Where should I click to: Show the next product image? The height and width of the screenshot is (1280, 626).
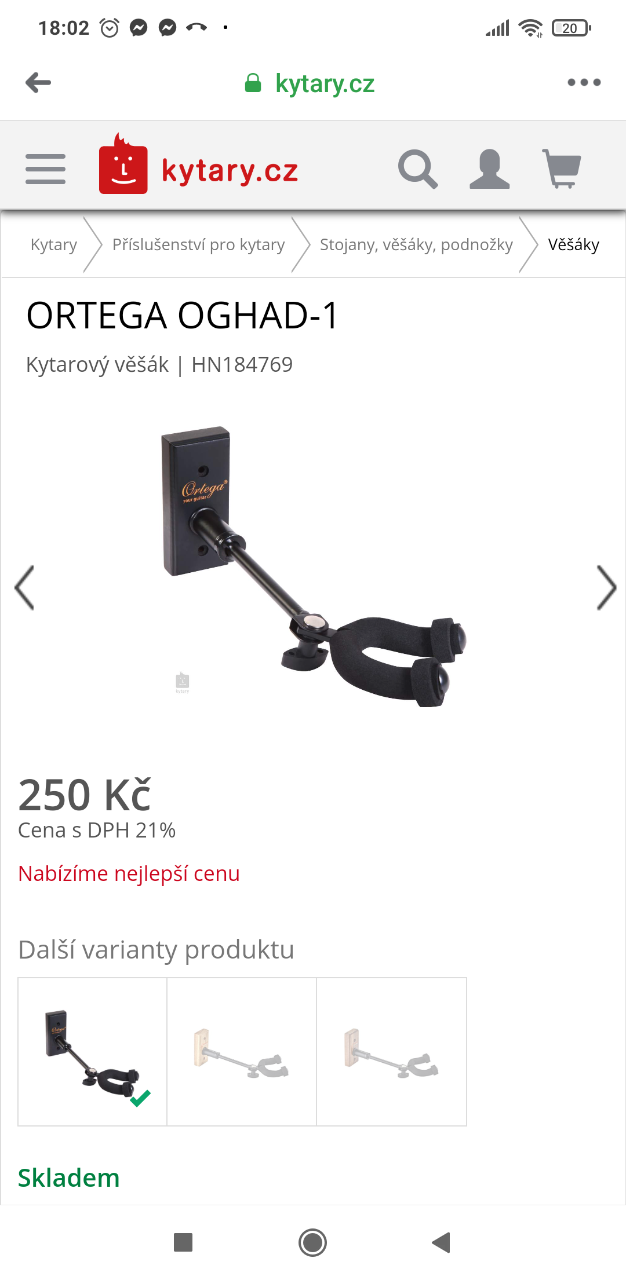tap(606, 587)
